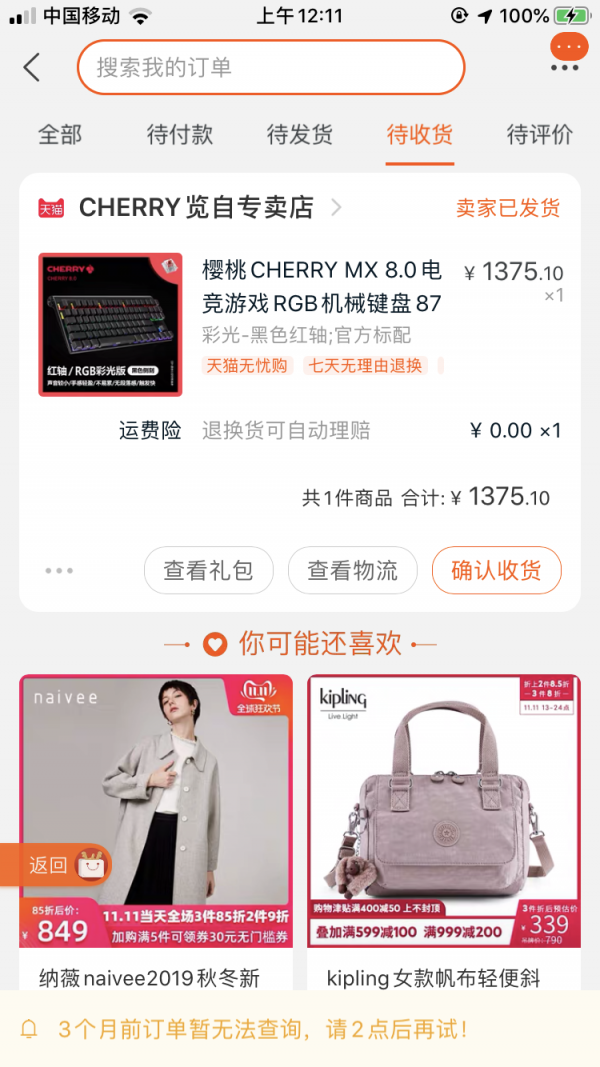Open the top-right three-dot menu
This screenshot has height=1067, width=600.
565,67
